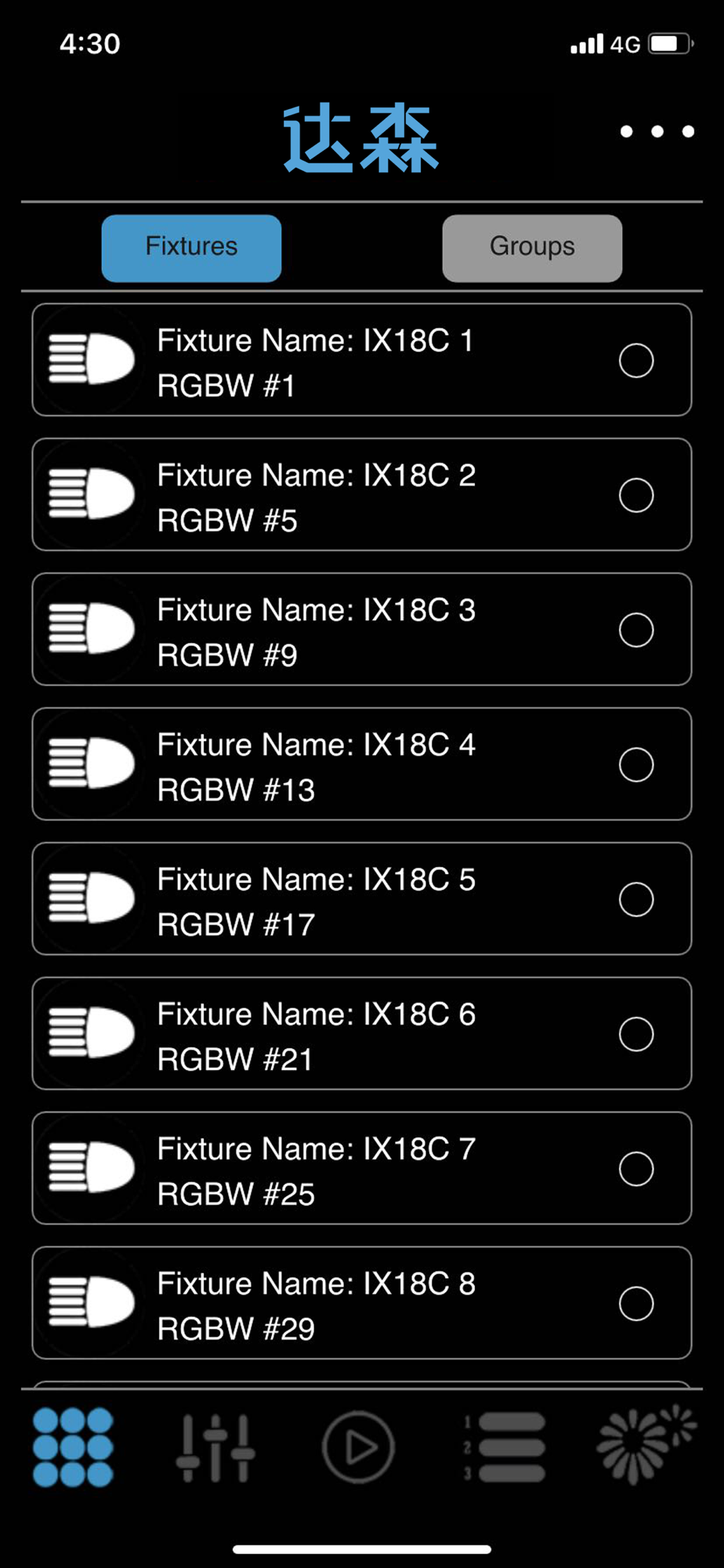Select the radio button for IX18C 1
The width and height of the screenshot is (724, 1568).
(636, 361)
